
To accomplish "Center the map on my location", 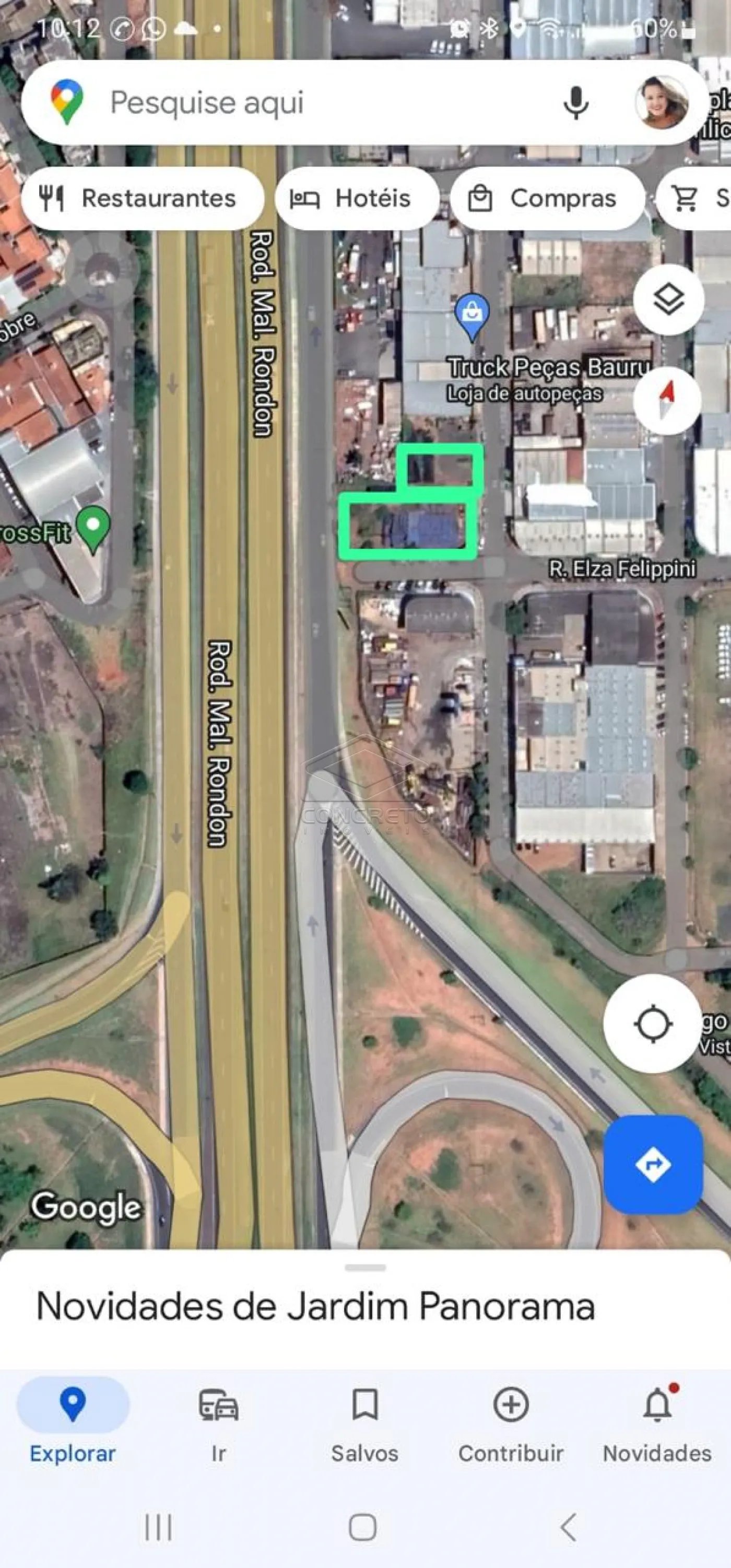I will click(653, 1024).
